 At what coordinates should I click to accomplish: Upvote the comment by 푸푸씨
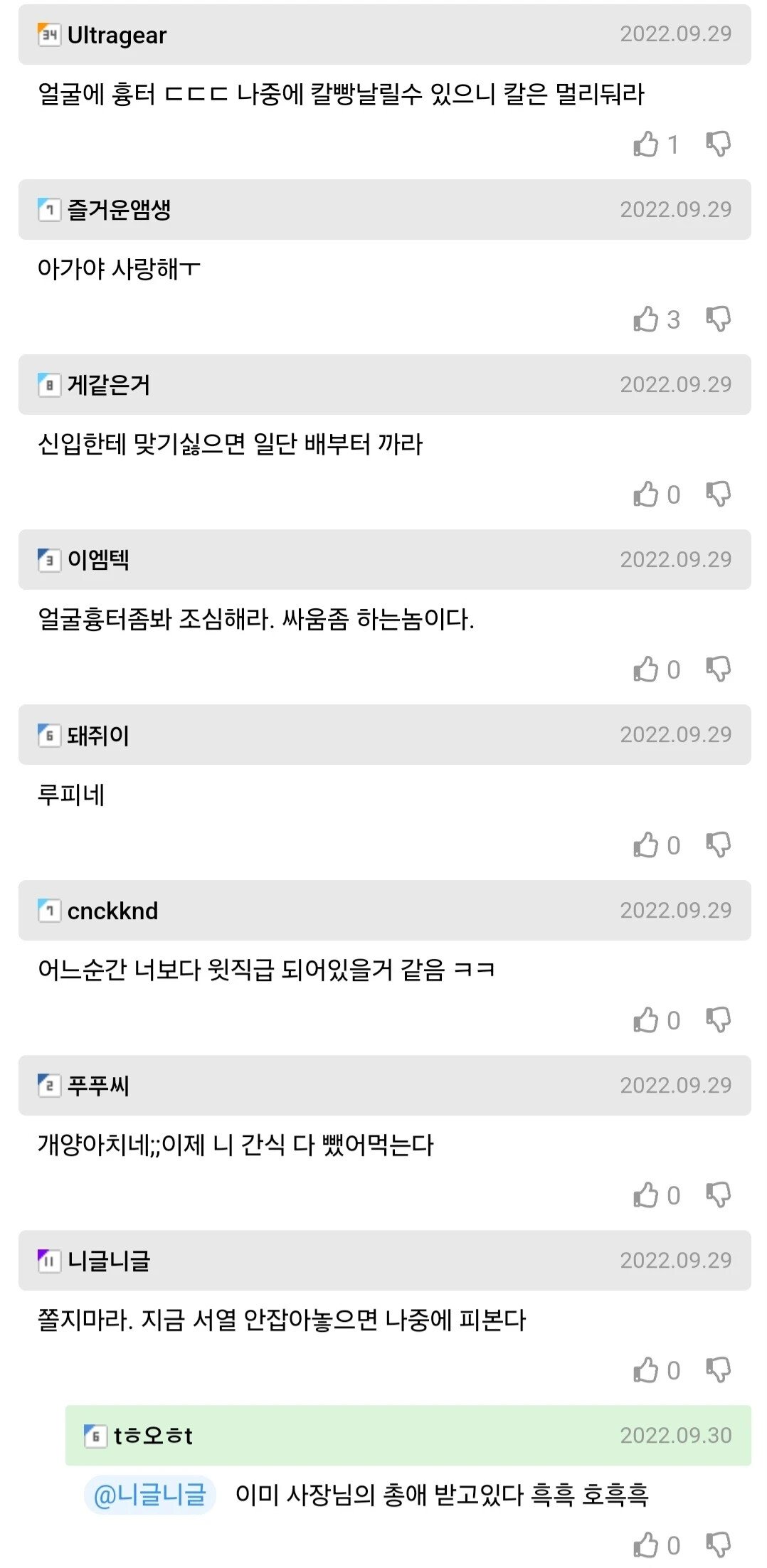[x=646, y=1195]
